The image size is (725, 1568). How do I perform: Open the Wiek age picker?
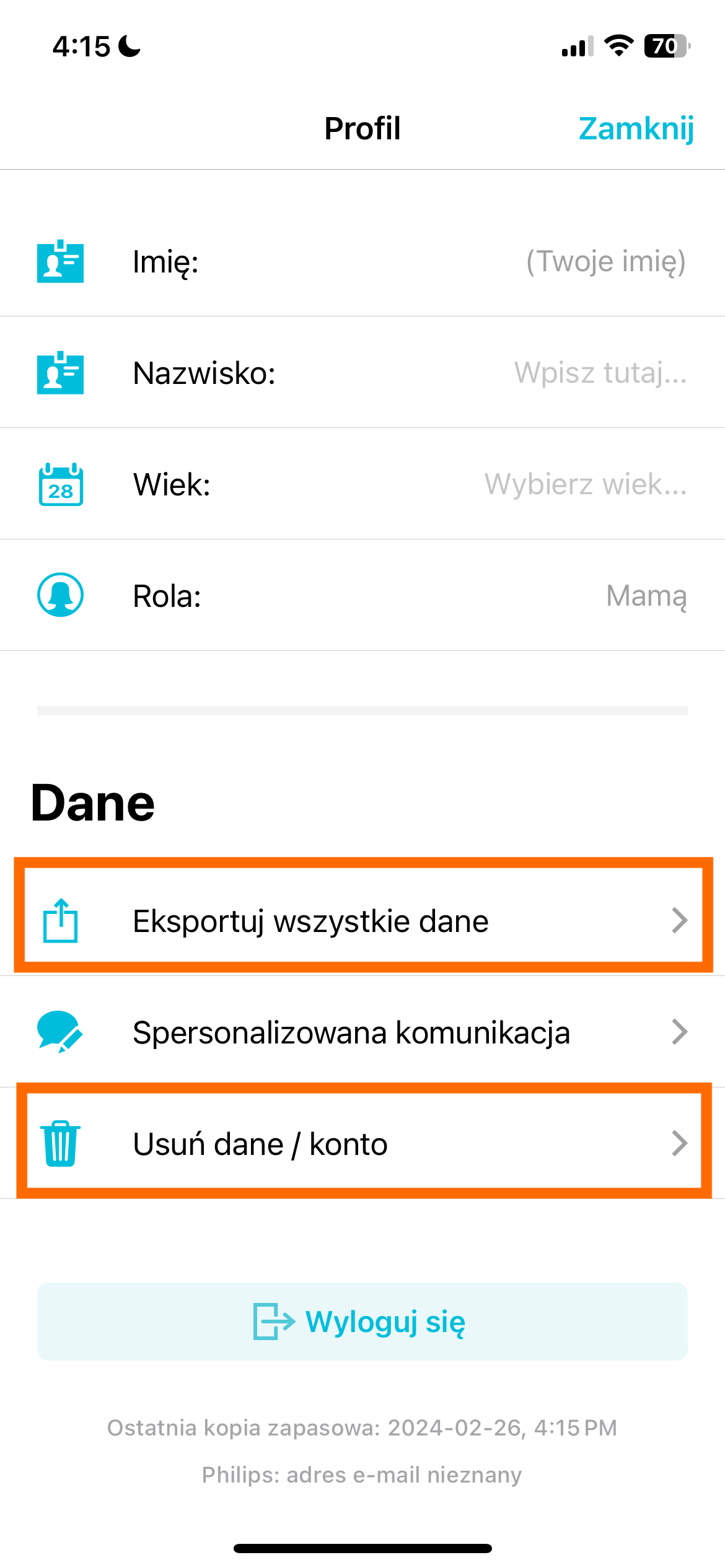click(x=585, y=484)
